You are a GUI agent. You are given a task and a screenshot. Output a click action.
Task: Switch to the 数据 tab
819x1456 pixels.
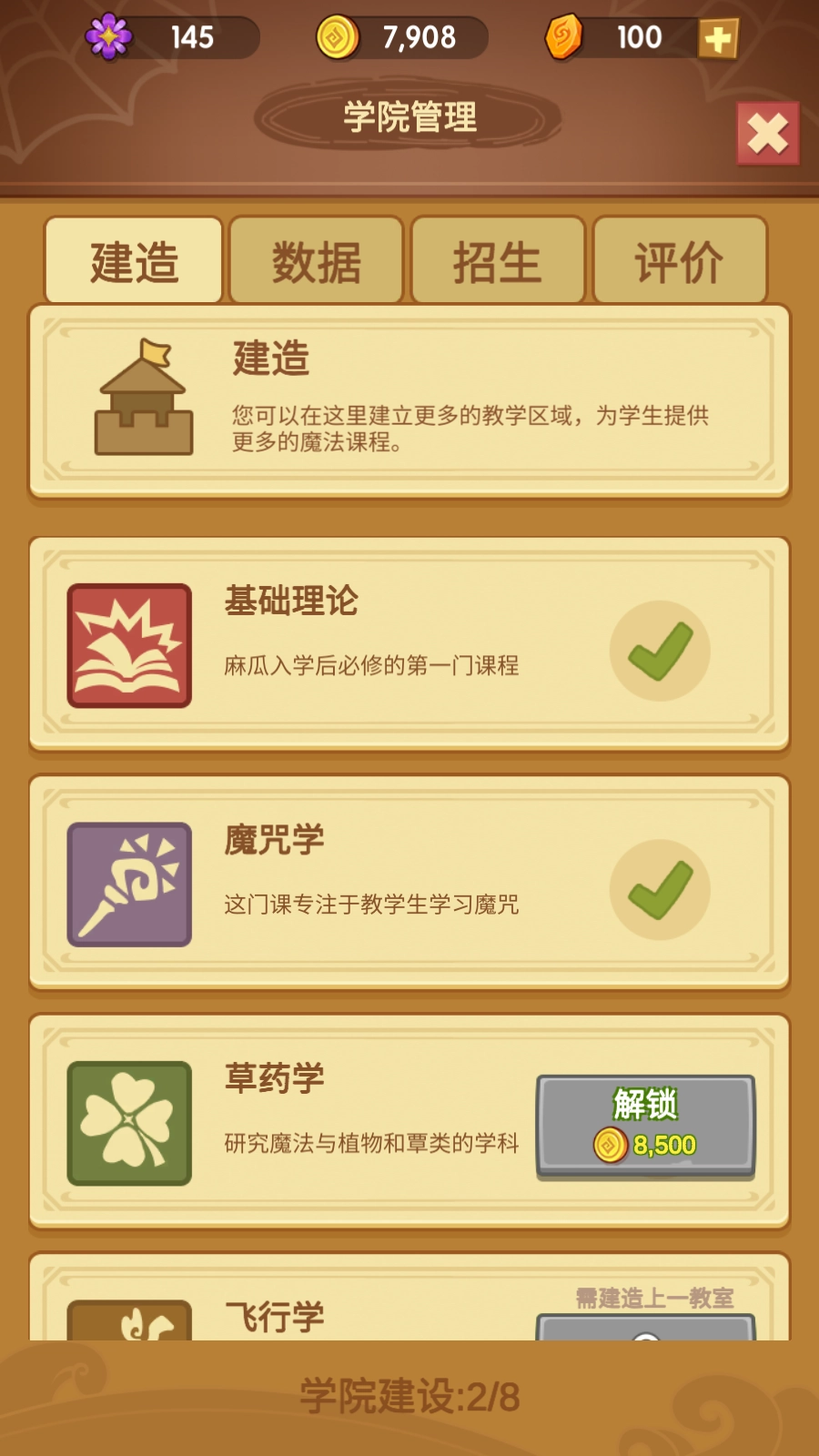(x=316, y=259)
